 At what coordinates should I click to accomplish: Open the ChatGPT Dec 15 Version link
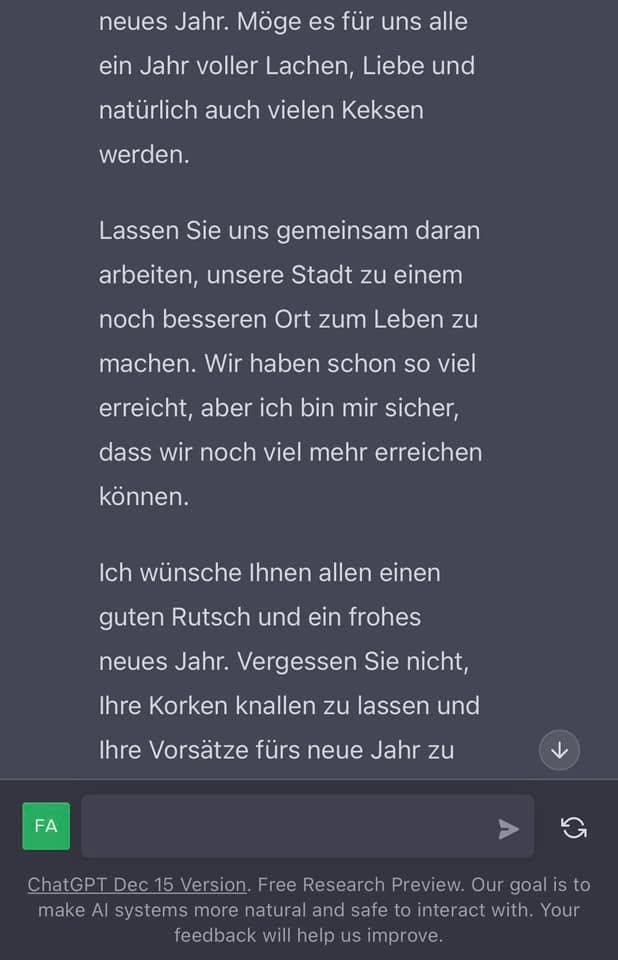[137, 885]
